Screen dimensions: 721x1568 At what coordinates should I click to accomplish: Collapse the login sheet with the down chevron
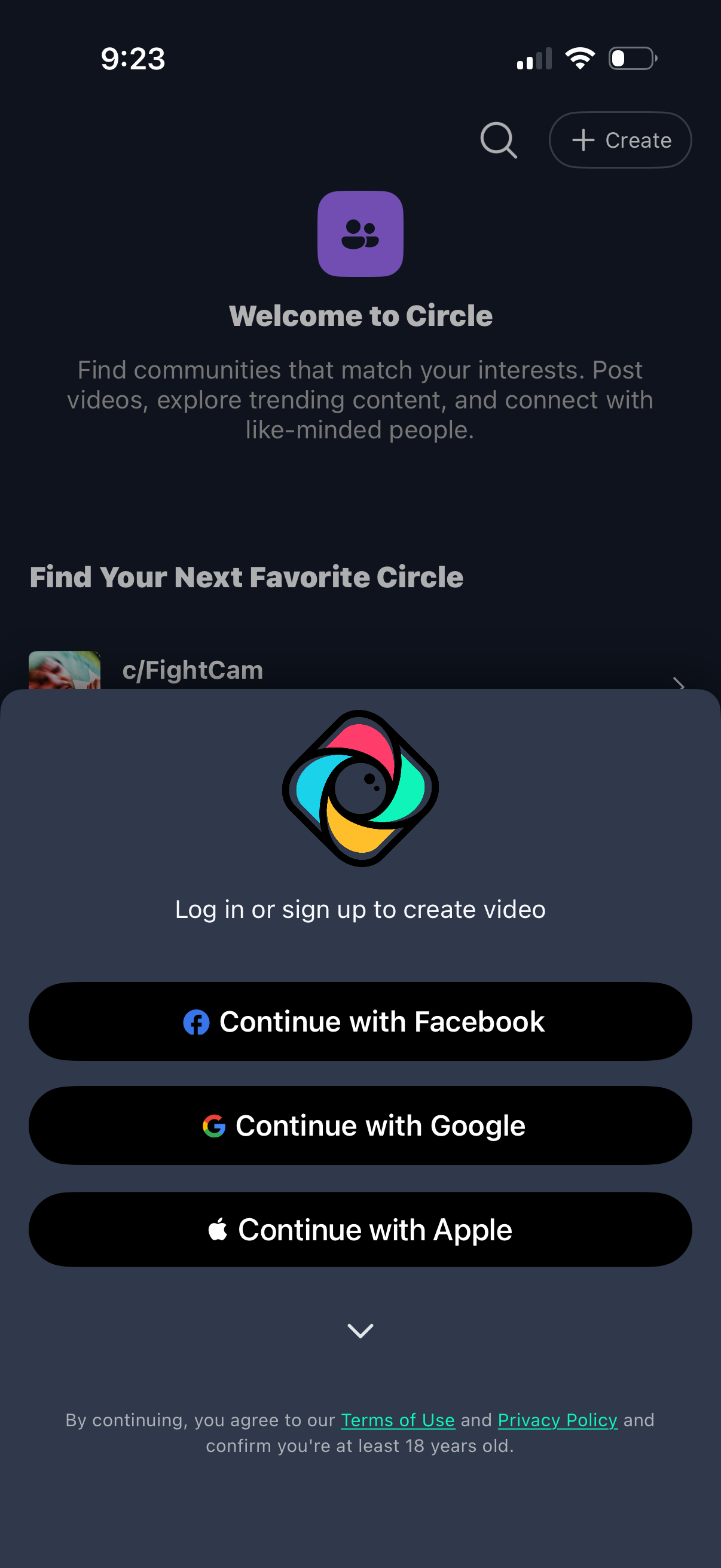(360, 1331)
